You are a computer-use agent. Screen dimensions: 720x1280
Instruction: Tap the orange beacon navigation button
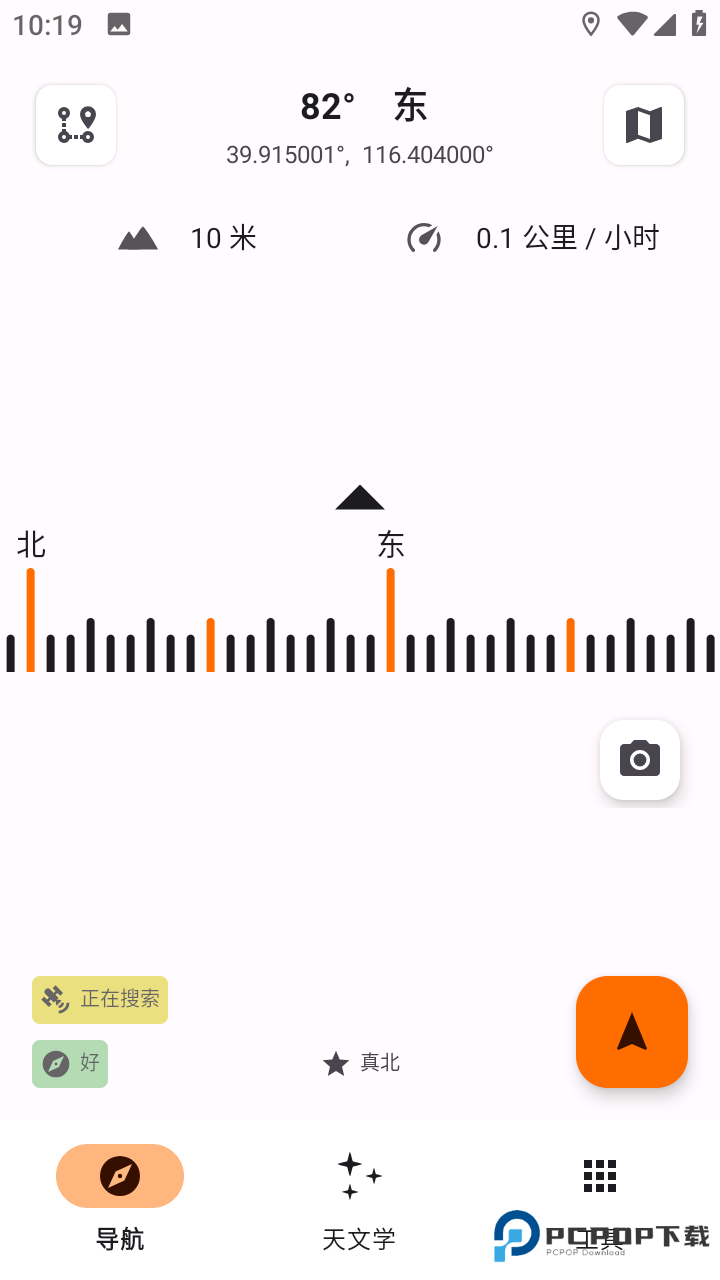click(x=632, y=1032)
